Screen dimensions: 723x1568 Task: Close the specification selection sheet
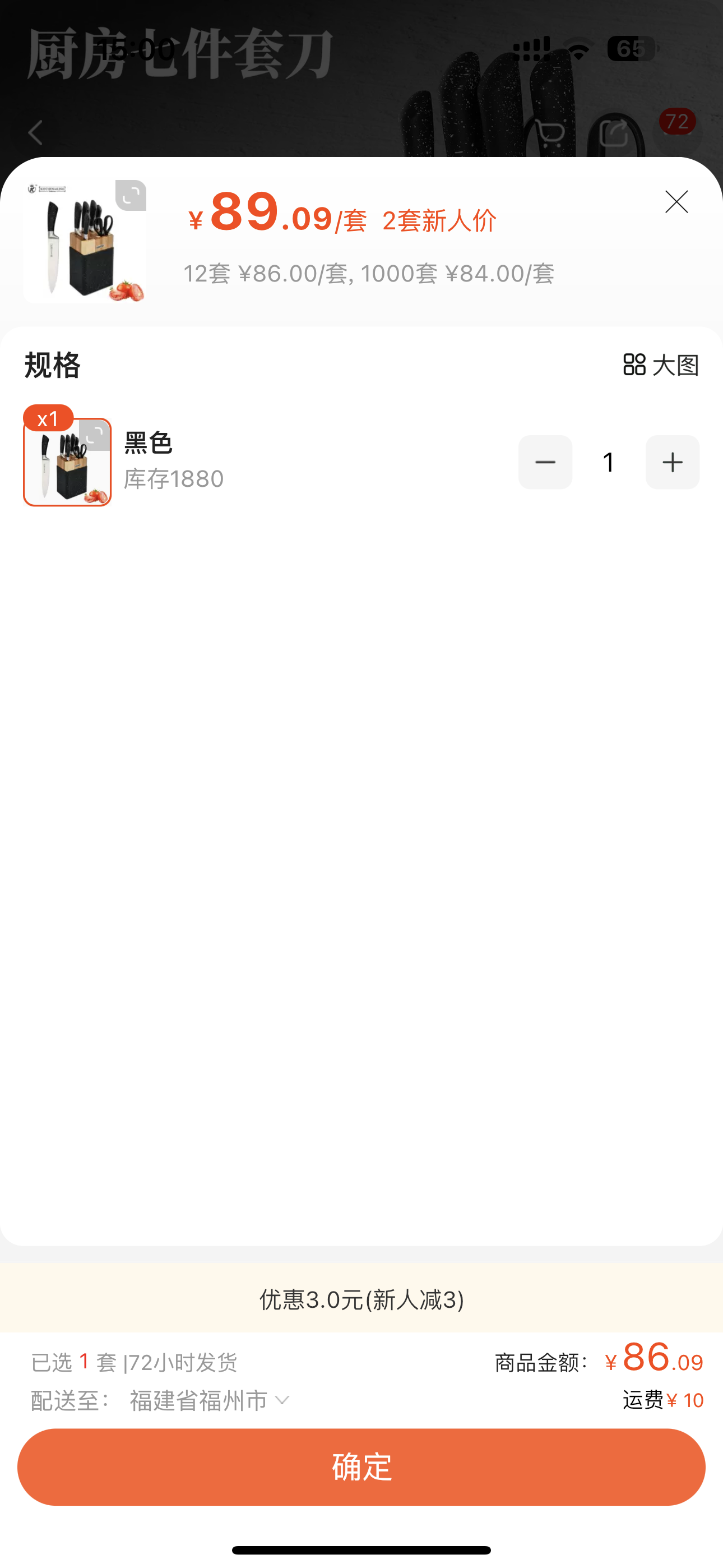[x=676, y=202]
